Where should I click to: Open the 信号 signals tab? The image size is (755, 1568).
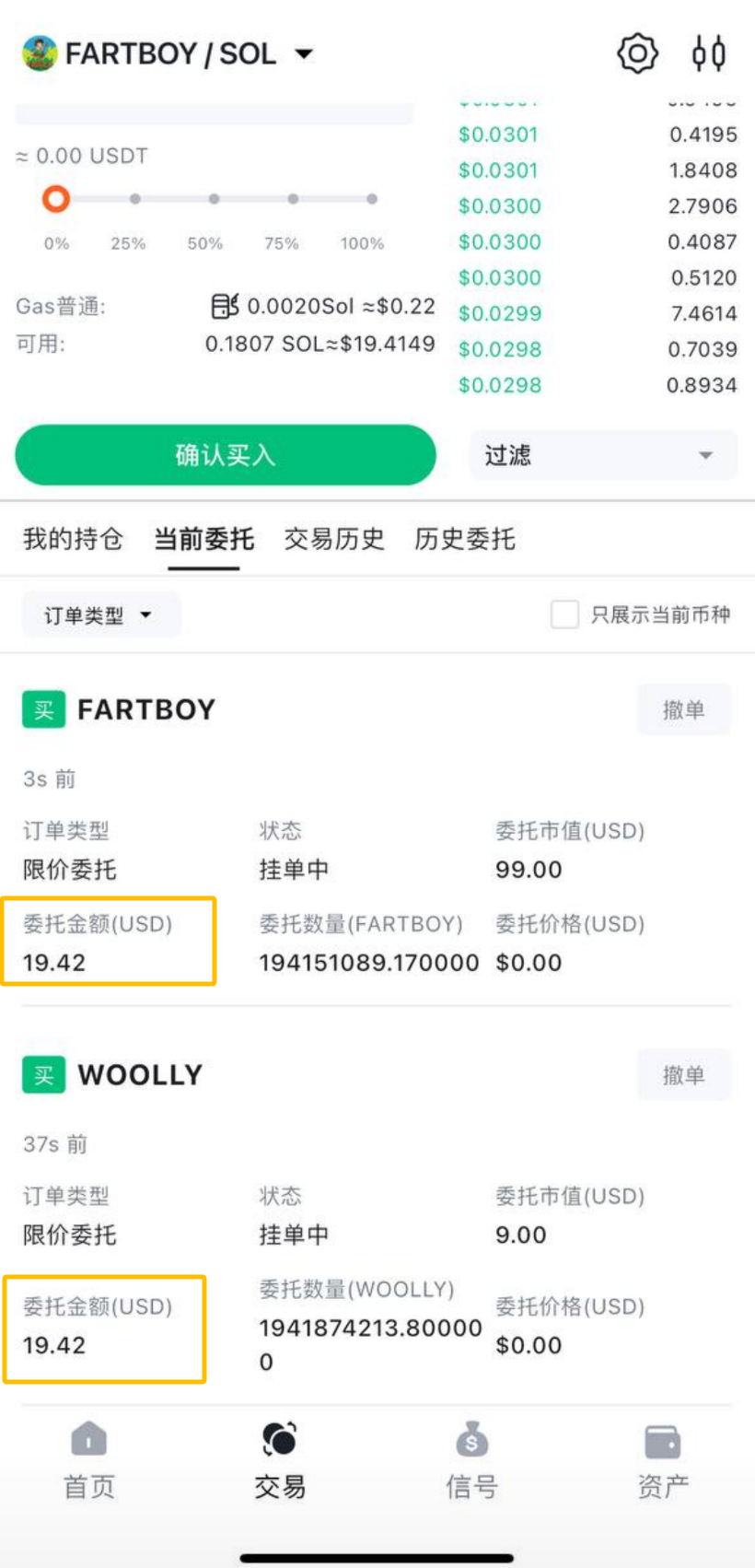click(x=471, y=1460)
